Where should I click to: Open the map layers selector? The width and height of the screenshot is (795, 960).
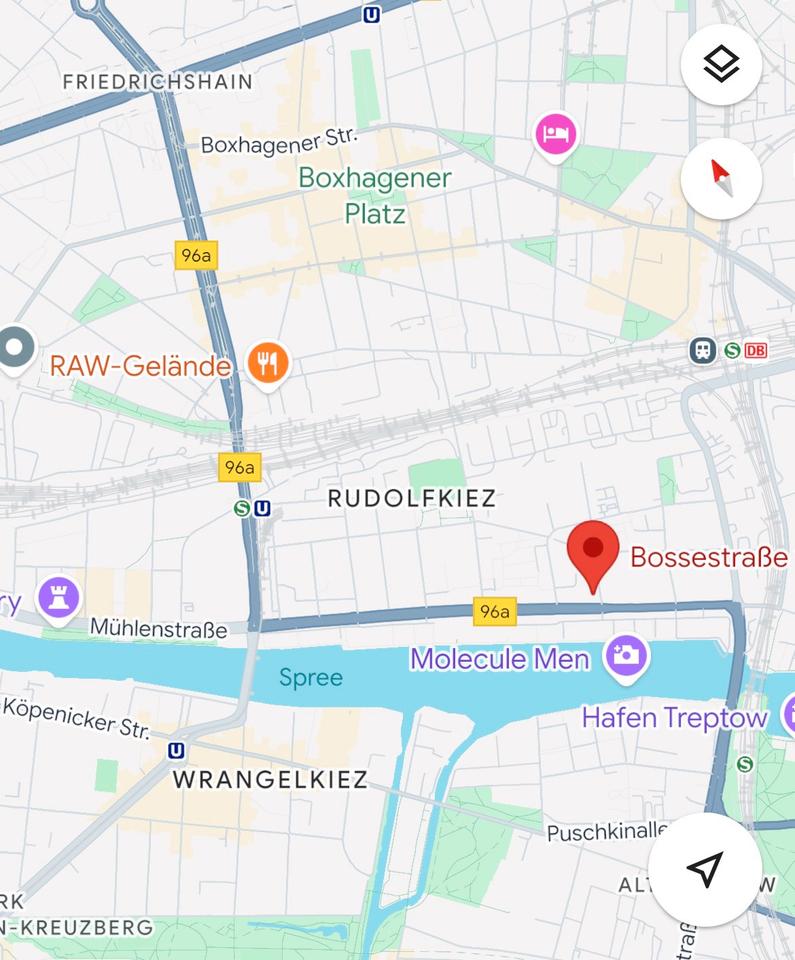pyautogui.click(x=721, y=65)
